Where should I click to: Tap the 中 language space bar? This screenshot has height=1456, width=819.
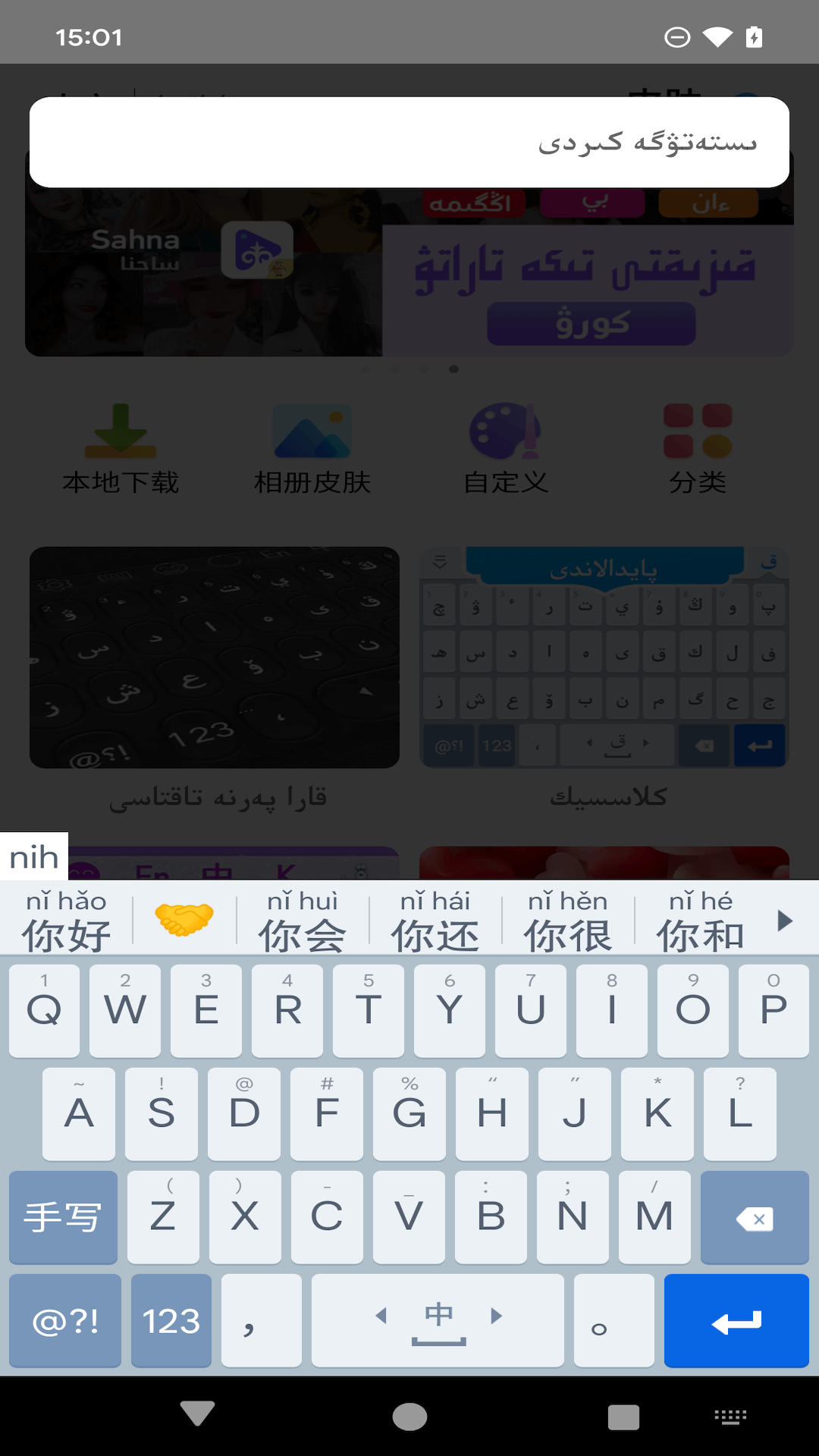tap(438, 1321)
